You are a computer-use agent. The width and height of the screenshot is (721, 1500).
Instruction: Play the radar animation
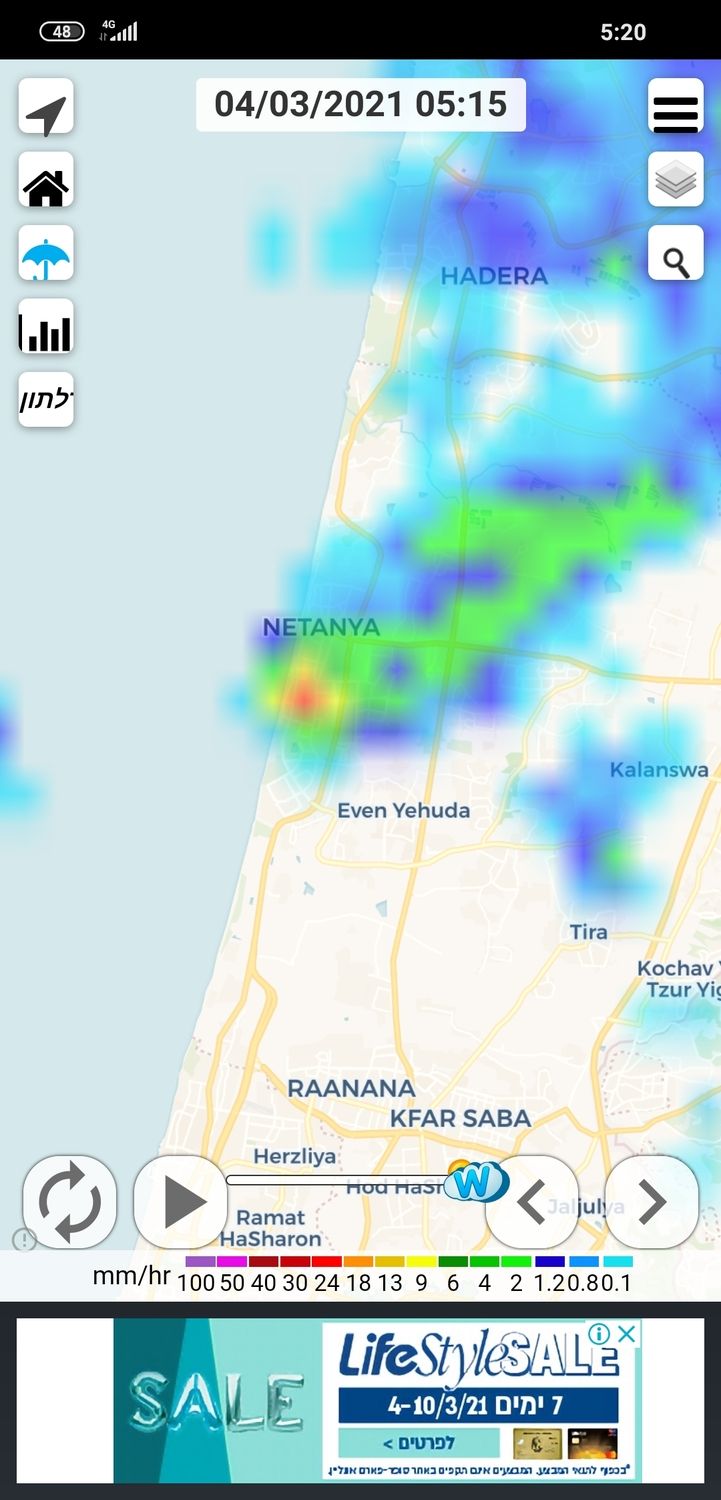[181, 1201]
